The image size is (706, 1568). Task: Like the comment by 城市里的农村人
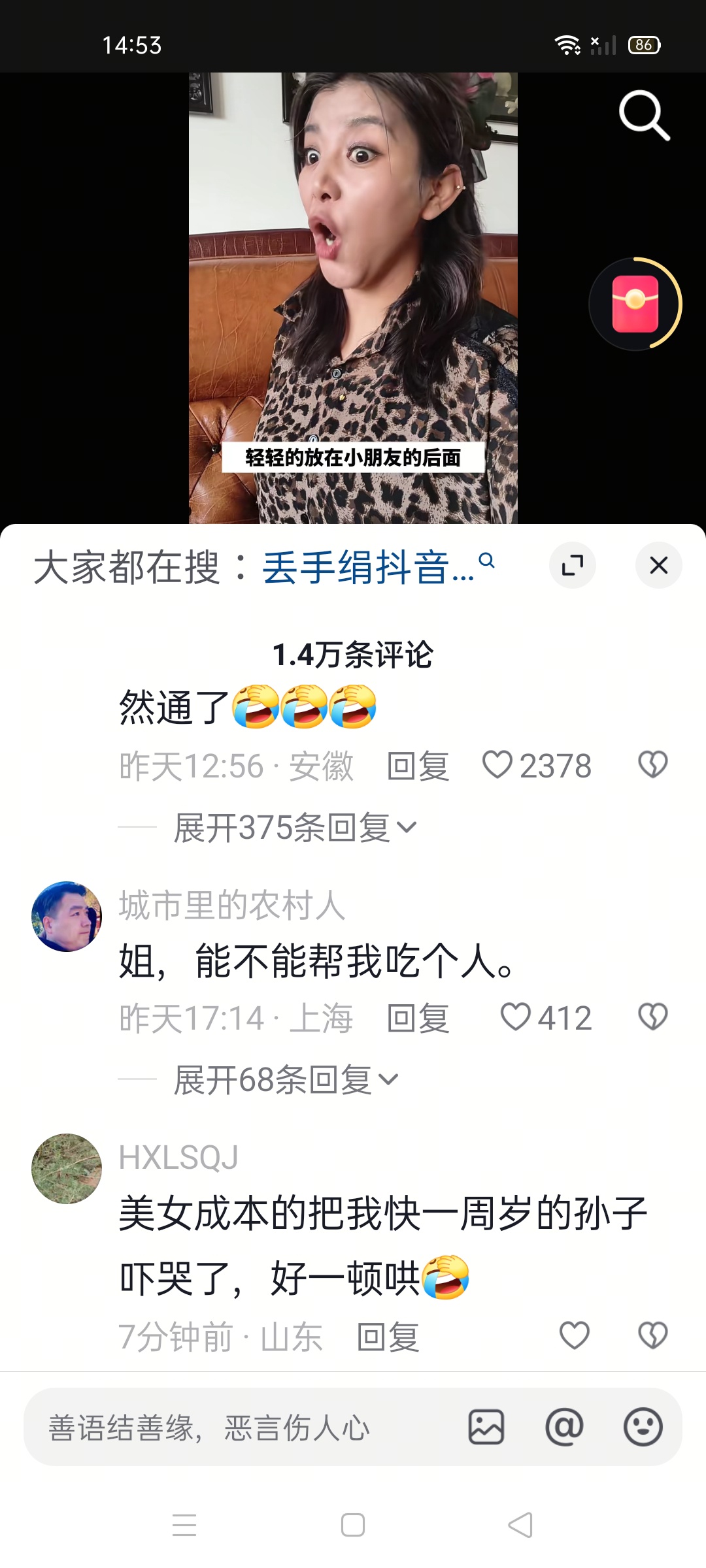pos(516,1017)
